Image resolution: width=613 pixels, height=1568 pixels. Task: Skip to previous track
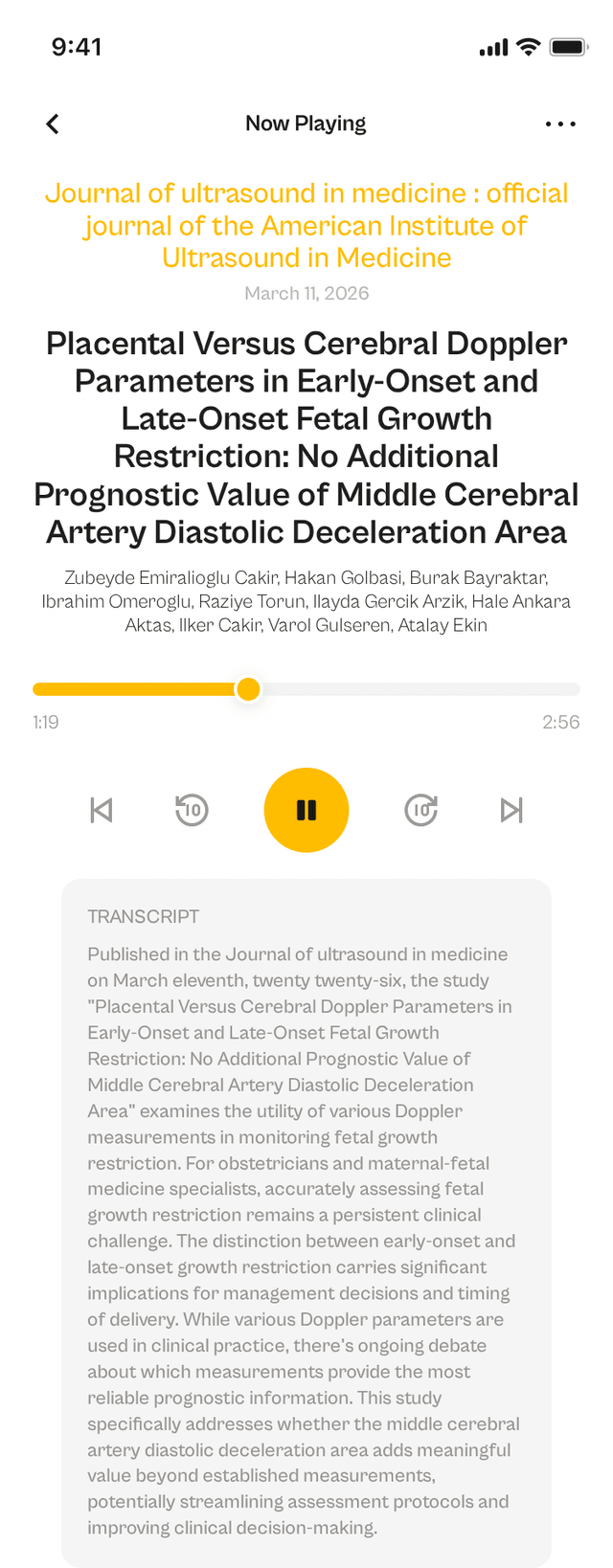(102, 810)
